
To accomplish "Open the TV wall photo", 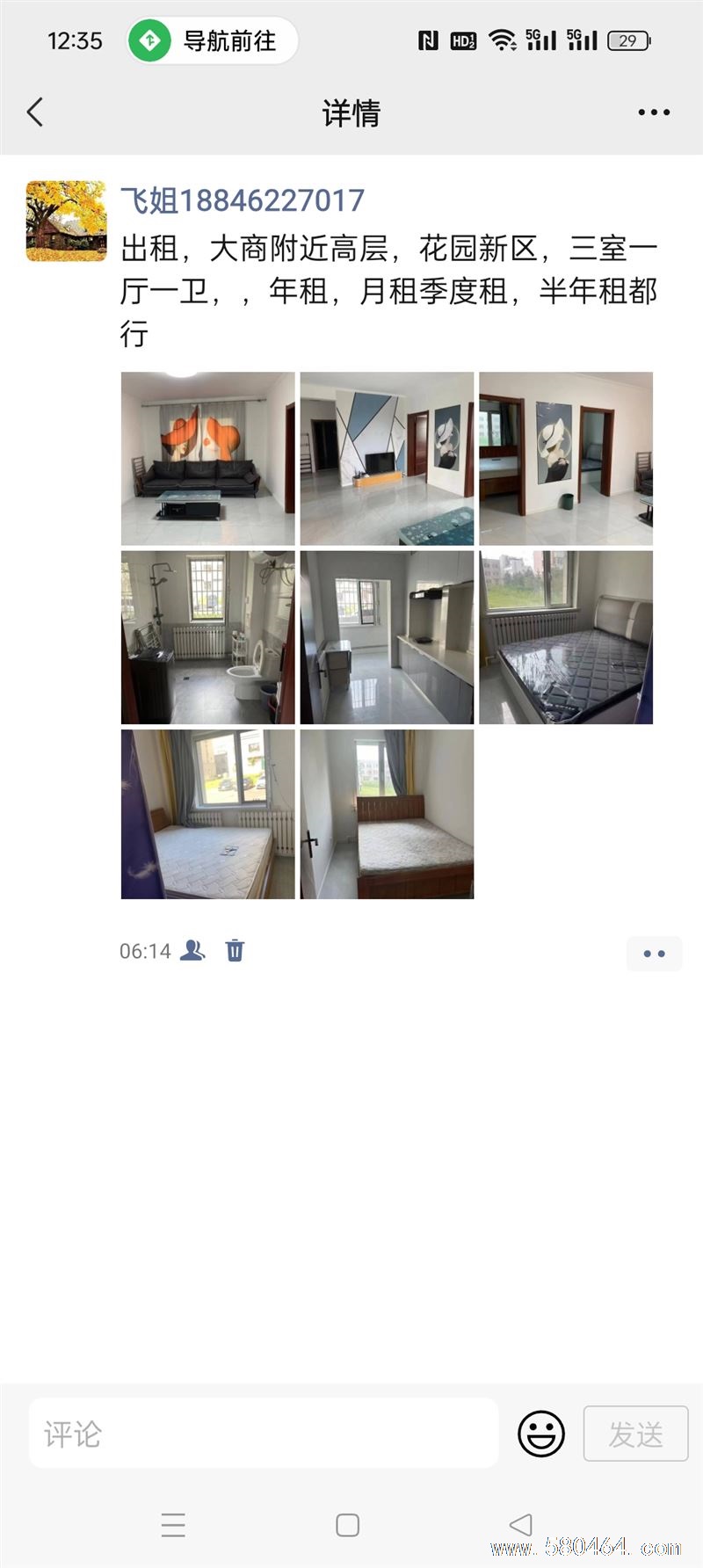I will (x=387, y=458).
